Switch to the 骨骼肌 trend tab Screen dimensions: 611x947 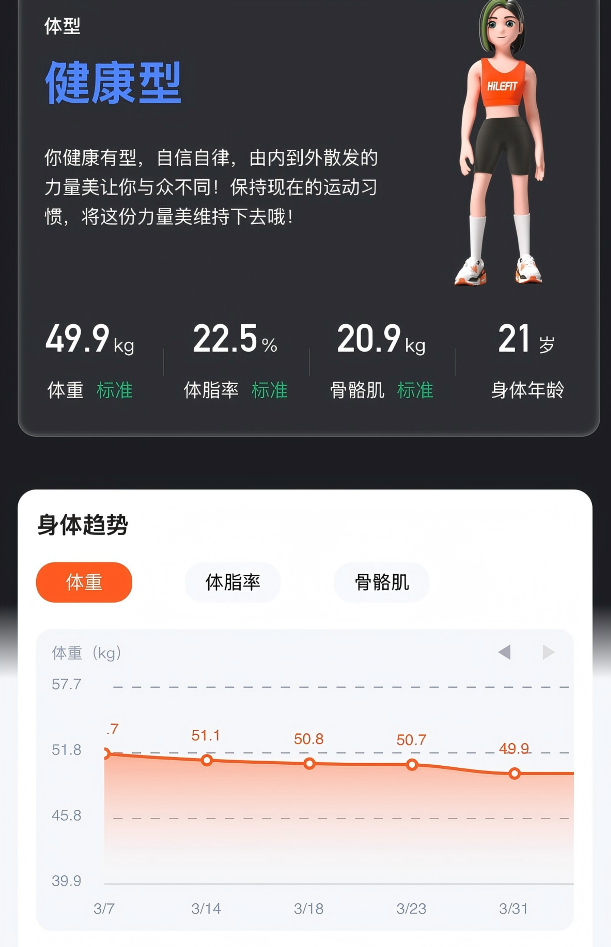coord(382,582)
